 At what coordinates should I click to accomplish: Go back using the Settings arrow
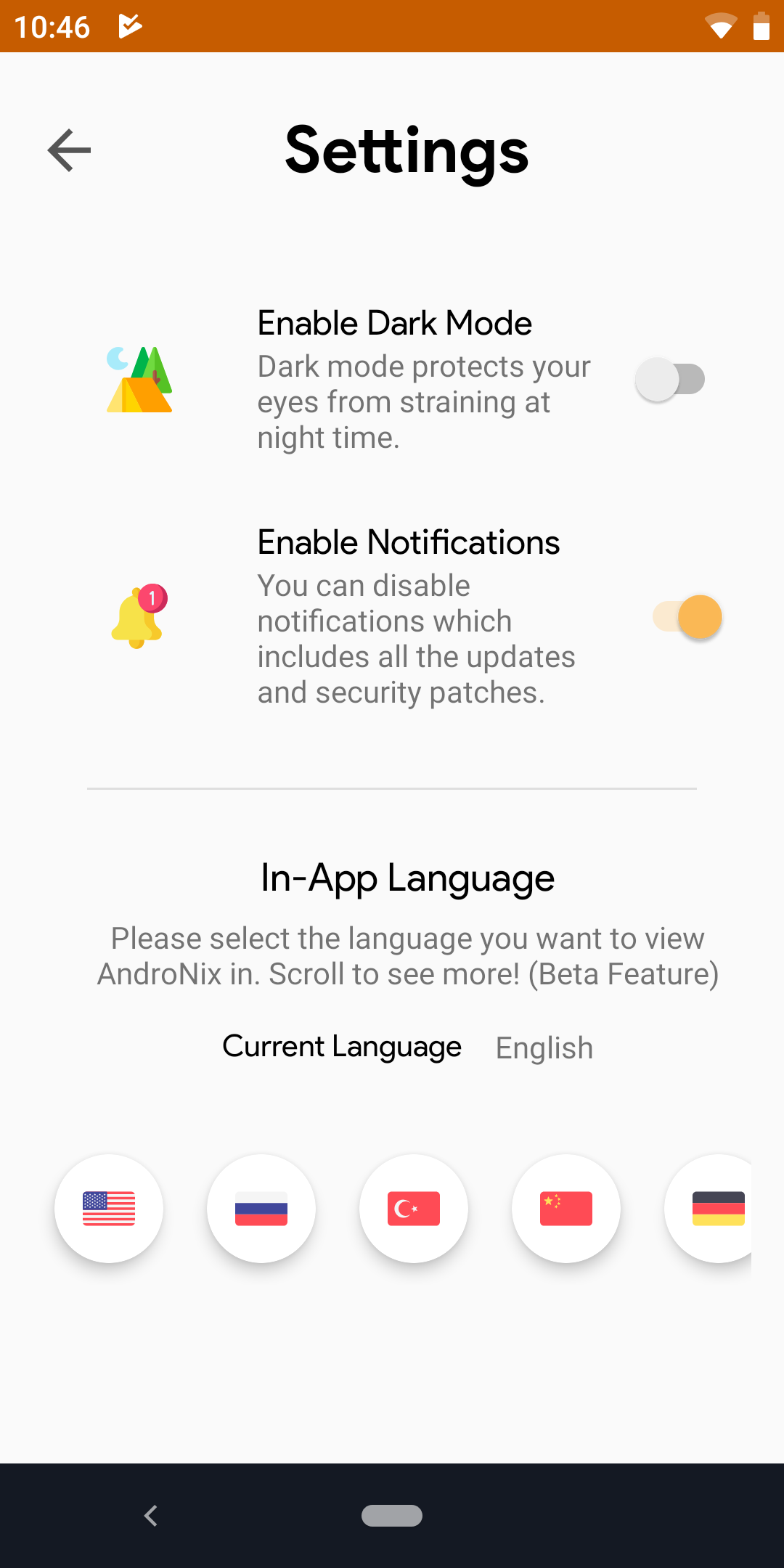coord(69,150)
